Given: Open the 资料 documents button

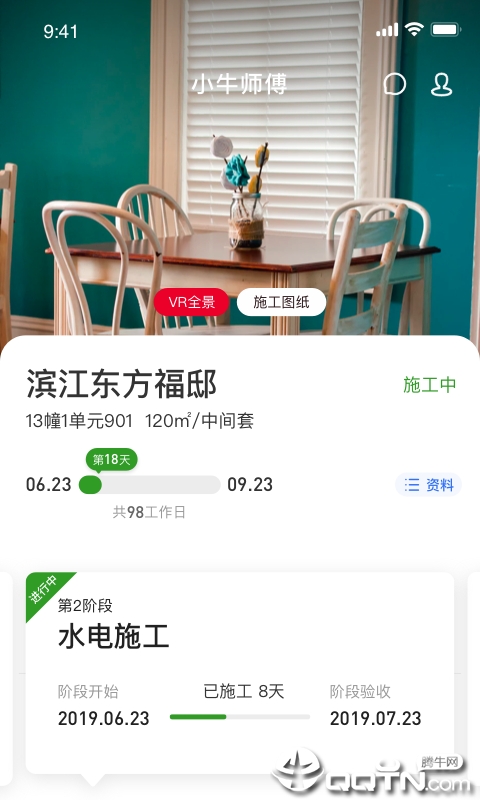Looking at the screenshot, I should tap(428, 485).
